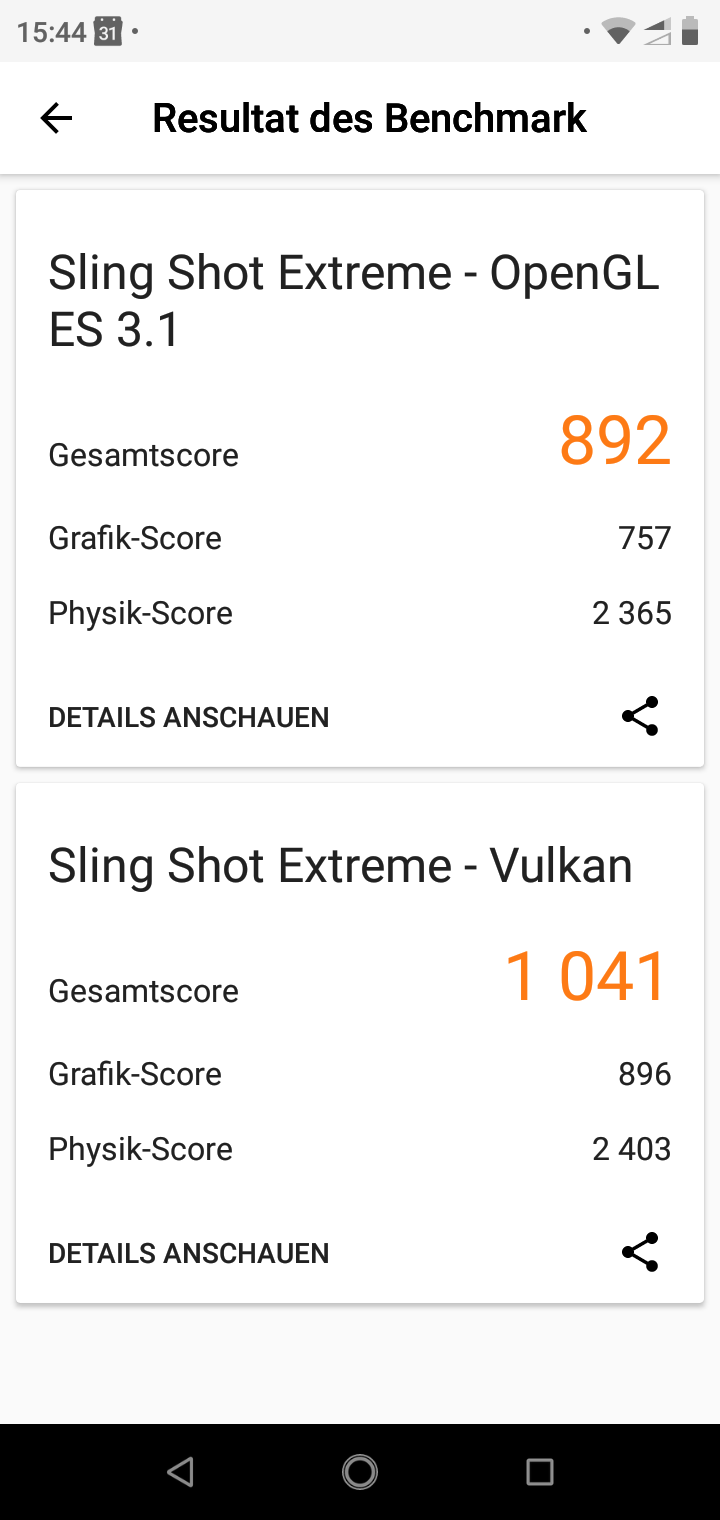View details of the Vulkan result
720x1520 pixels.
tap(189, 1253)
